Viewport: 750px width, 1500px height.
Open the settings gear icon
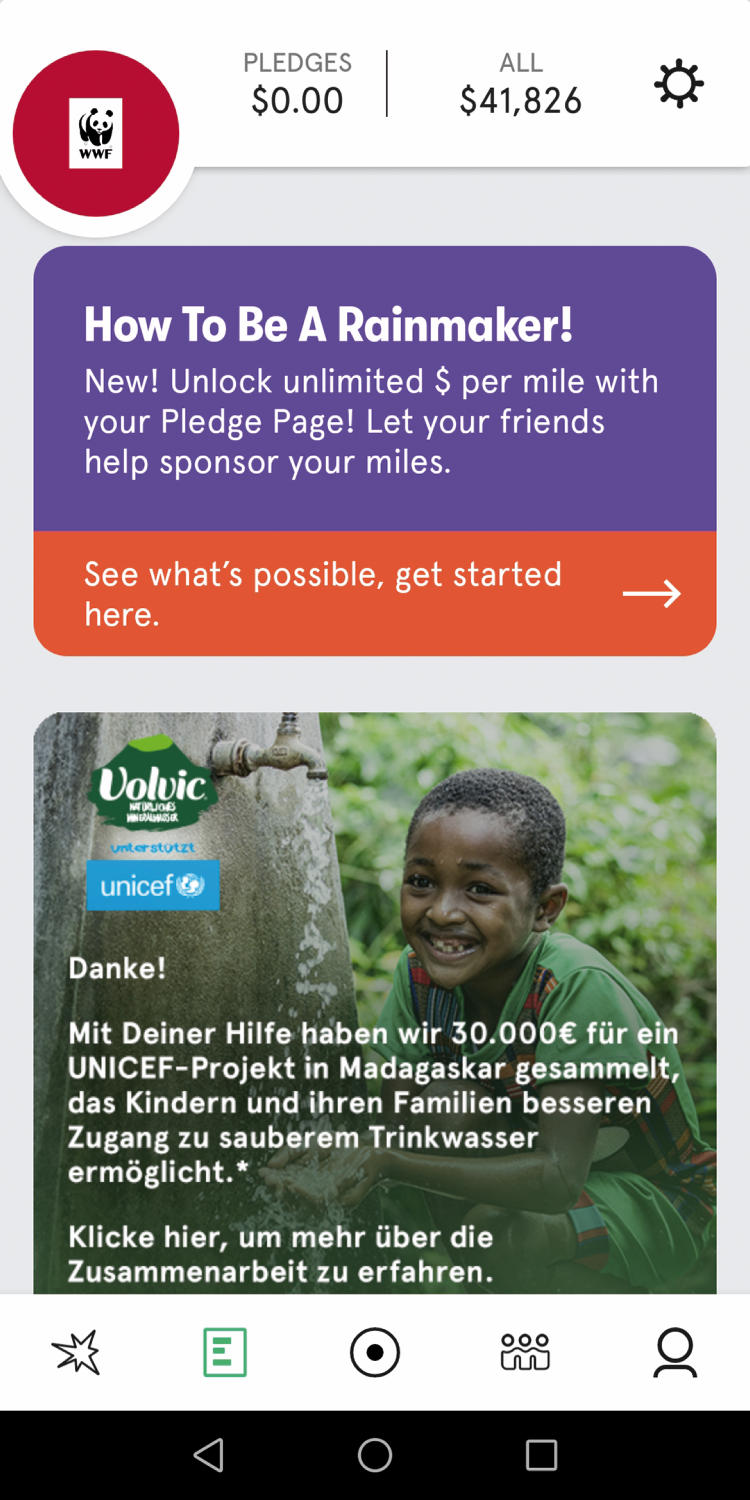coord(679,83)
